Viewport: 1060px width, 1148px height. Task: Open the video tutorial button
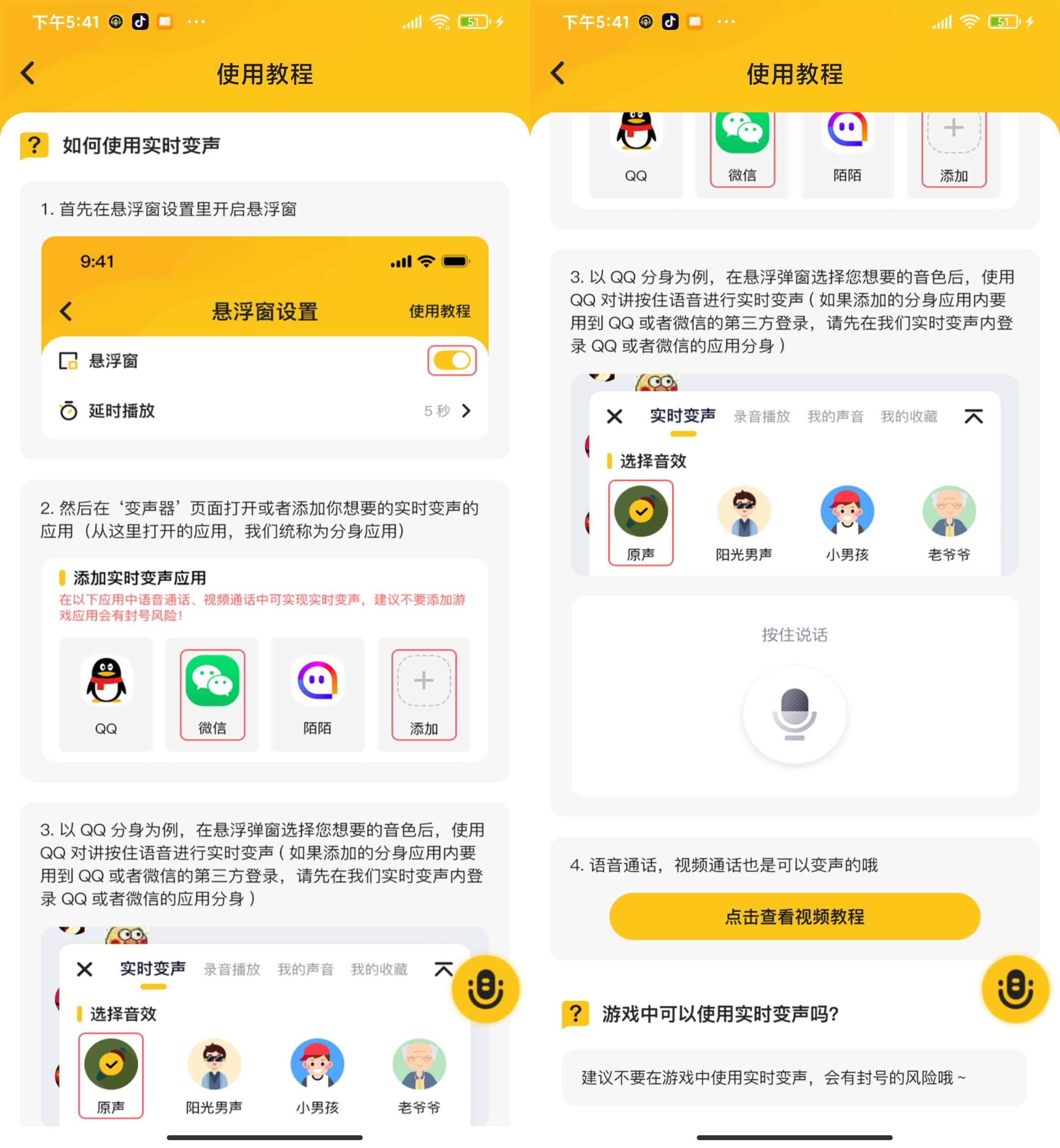click(794, 916)
